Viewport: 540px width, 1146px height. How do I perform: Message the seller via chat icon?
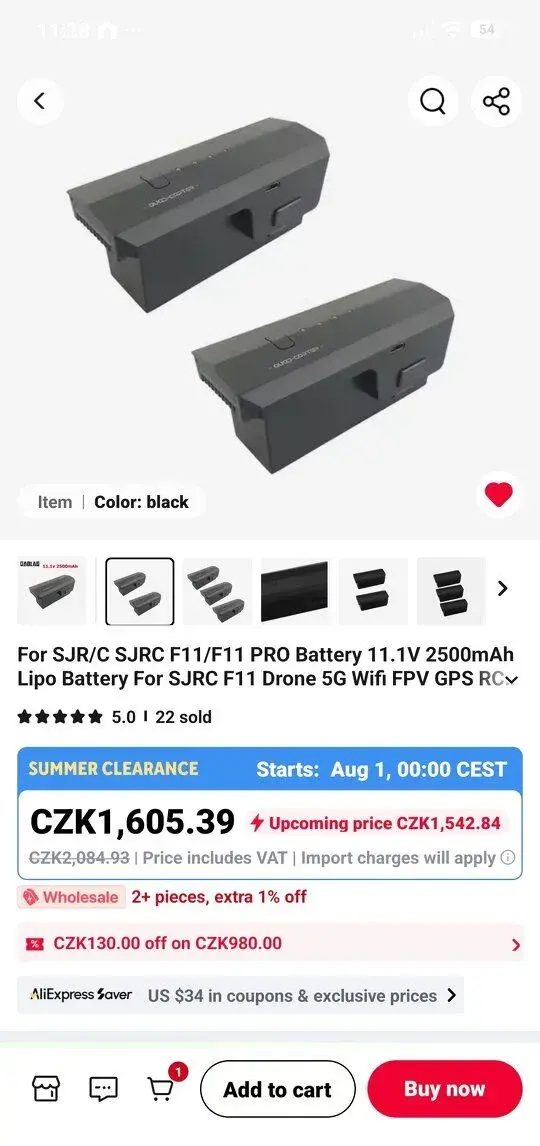click(103, 1089)
